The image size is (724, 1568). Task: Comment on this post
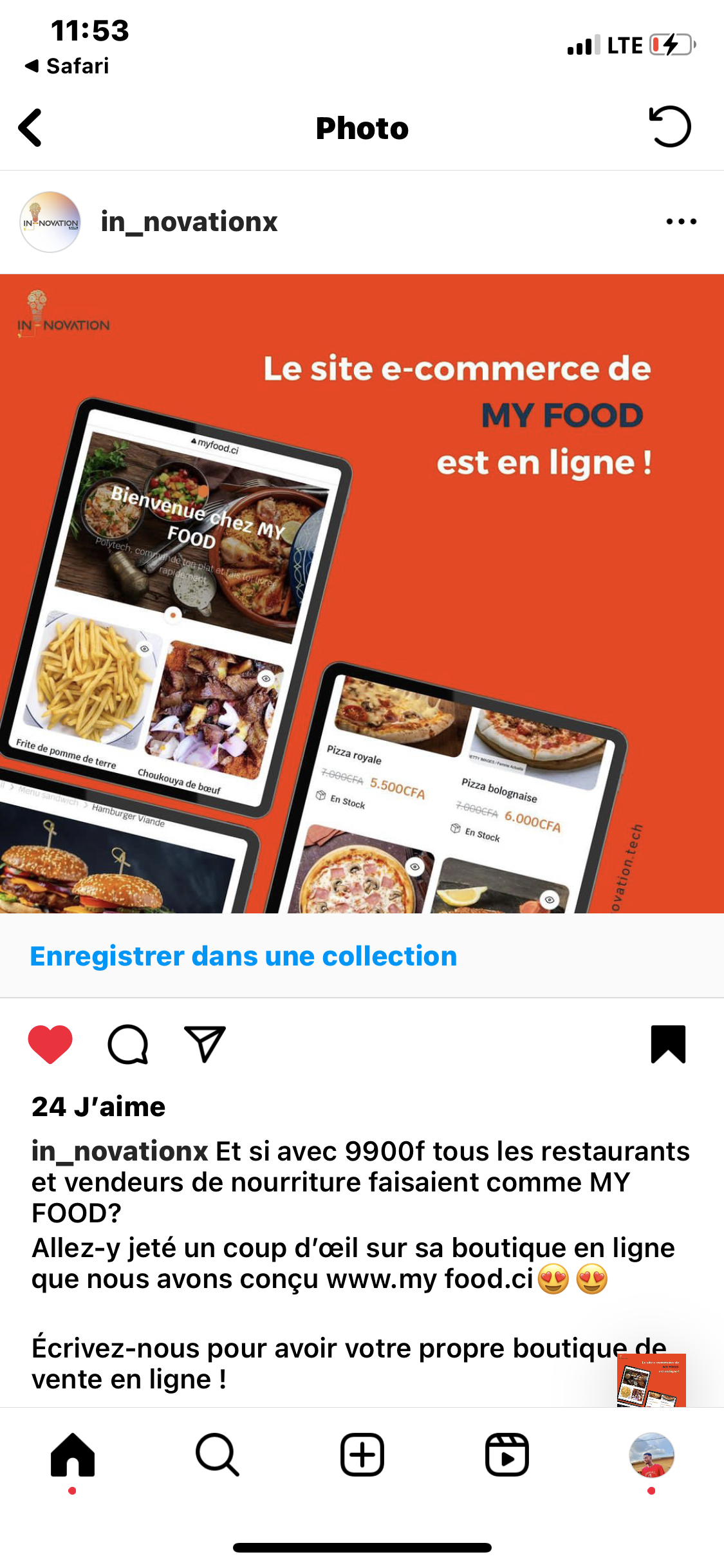coord(127,1043)
